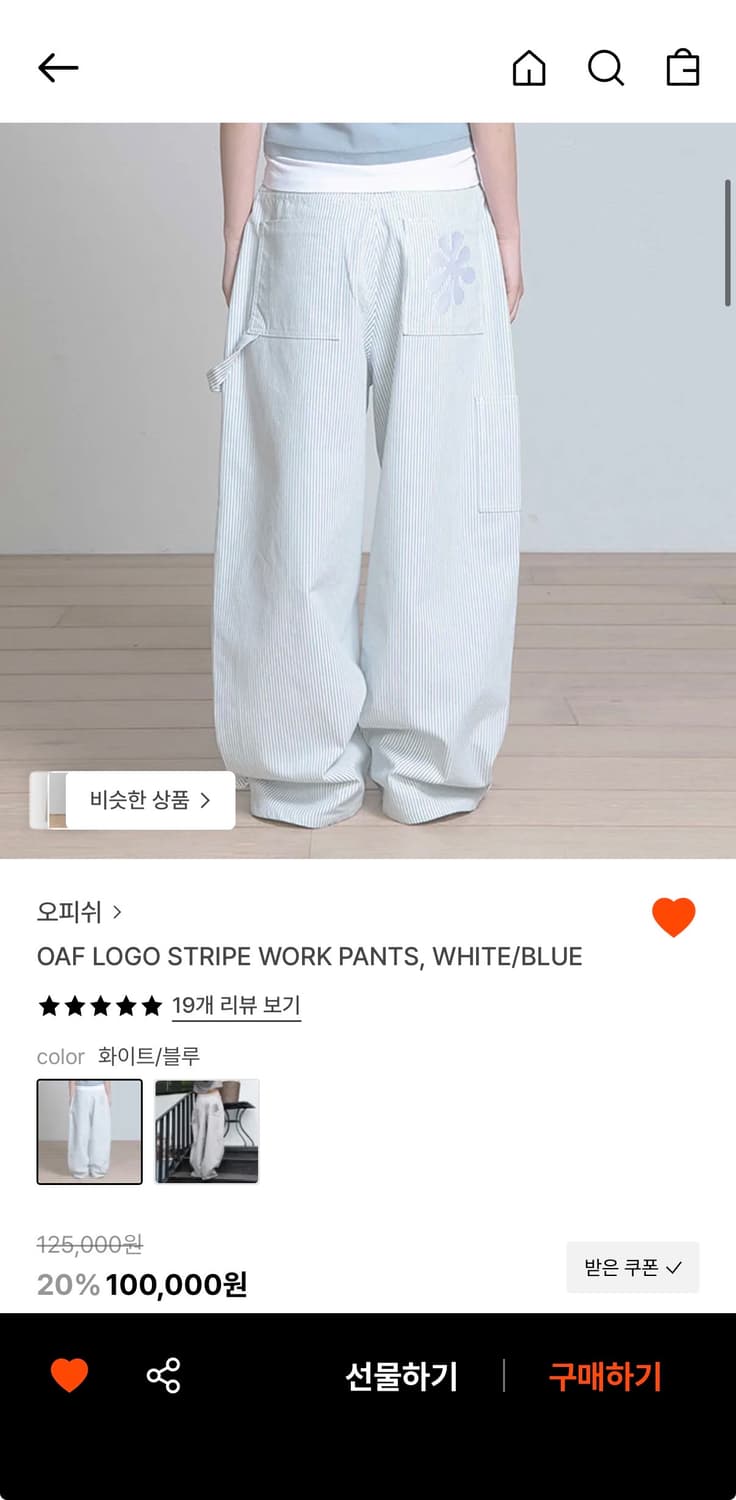Select the 선물하기 gift option

[402, 1376]
